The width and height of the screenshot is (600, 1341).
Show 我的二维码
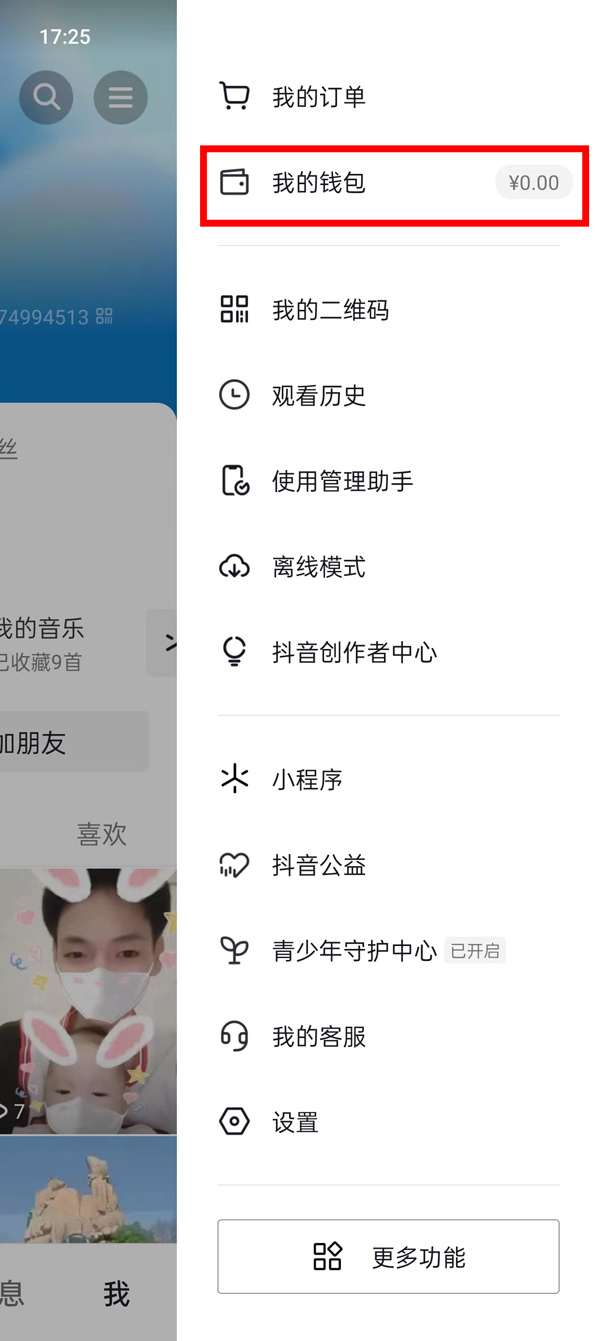pos(330,310)
